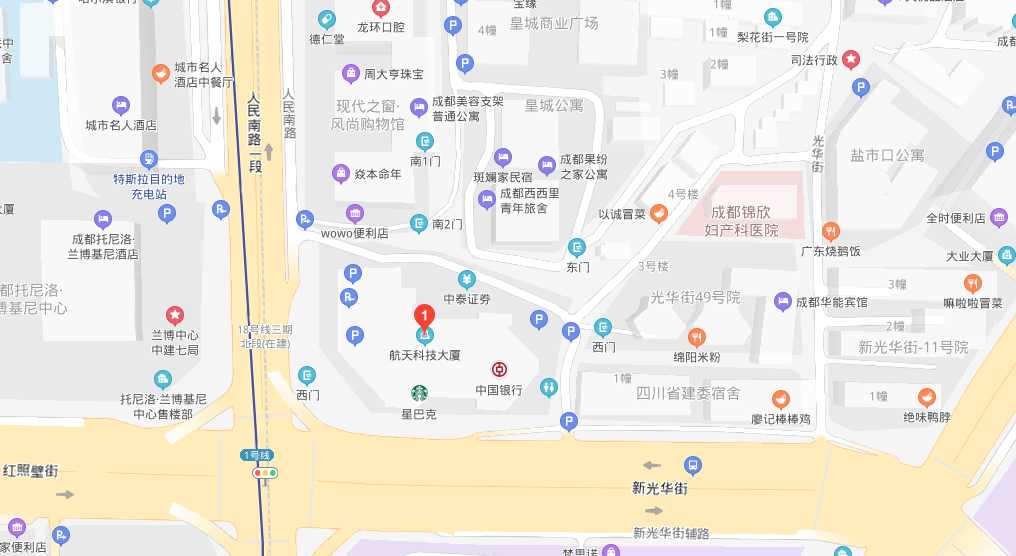Select the 中国银行 point on the map
The height and width of the screenshot is (556, 1016).
(497, 369)
